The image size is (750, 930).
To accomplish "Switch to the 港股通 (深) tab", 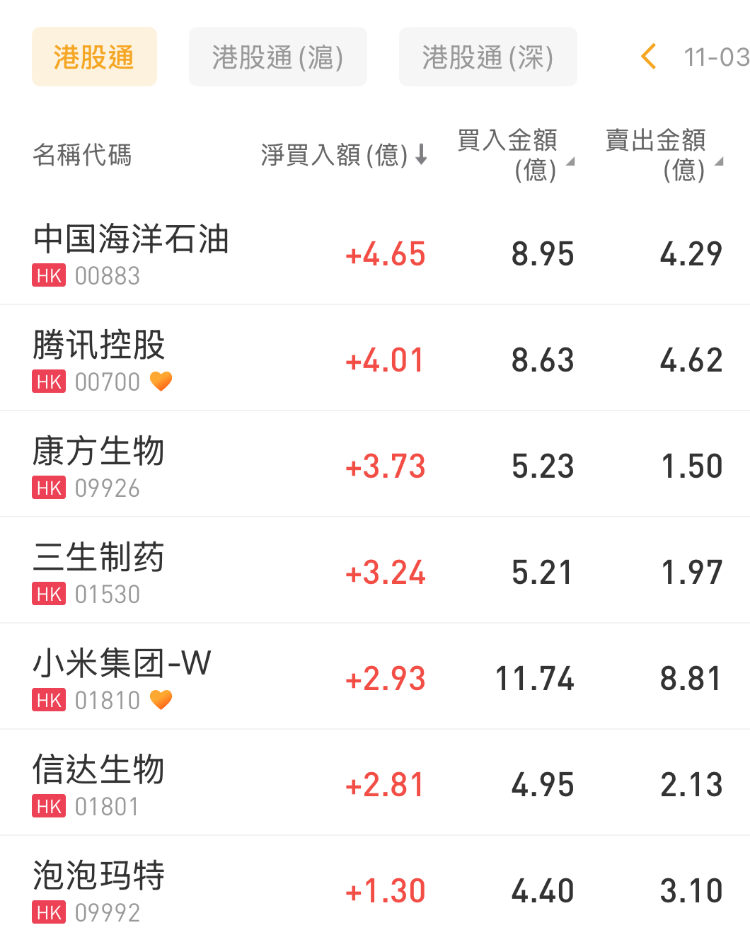I will 487,57.
